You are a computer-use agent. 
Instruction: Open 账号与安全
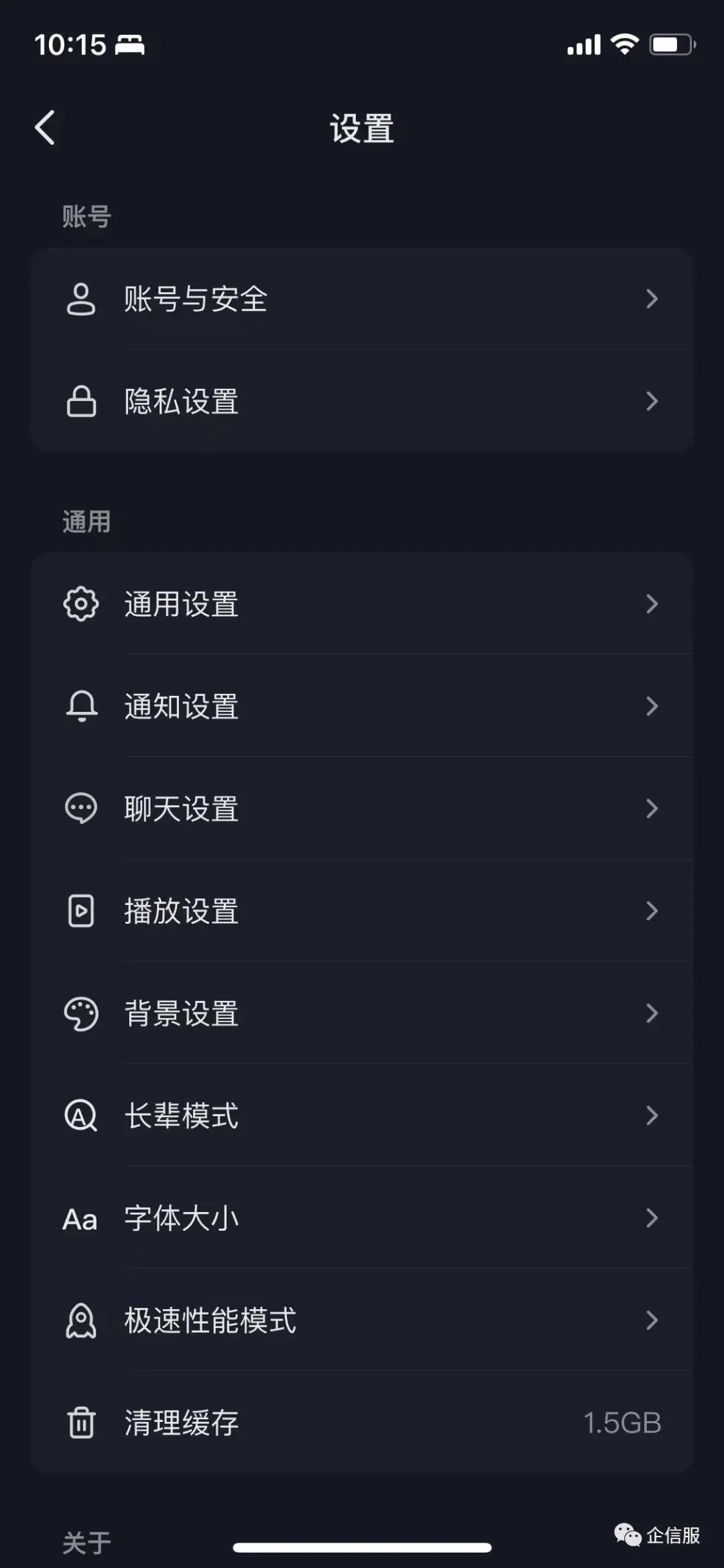(x=362, y=298)
